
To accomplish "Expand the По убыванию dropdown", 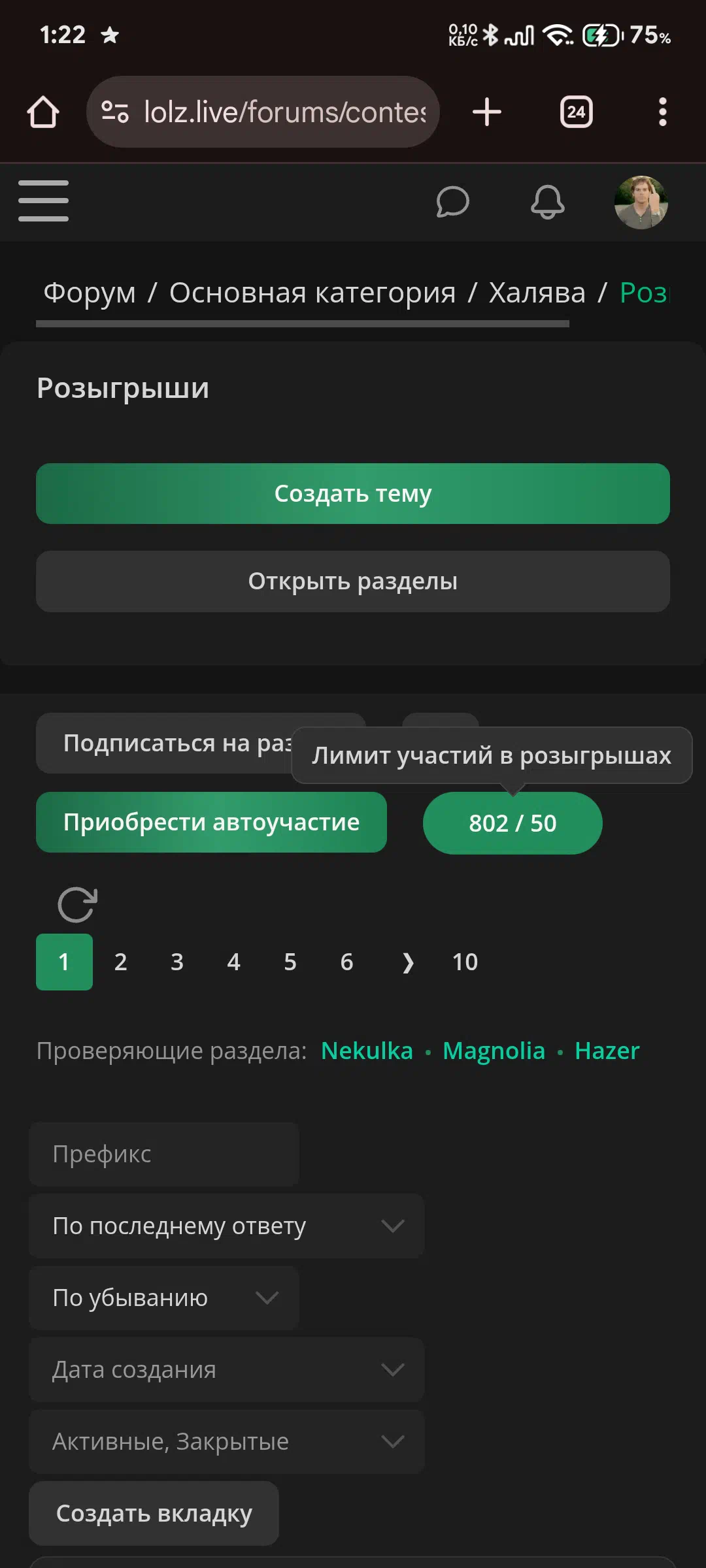I will tap(164, 1298).
